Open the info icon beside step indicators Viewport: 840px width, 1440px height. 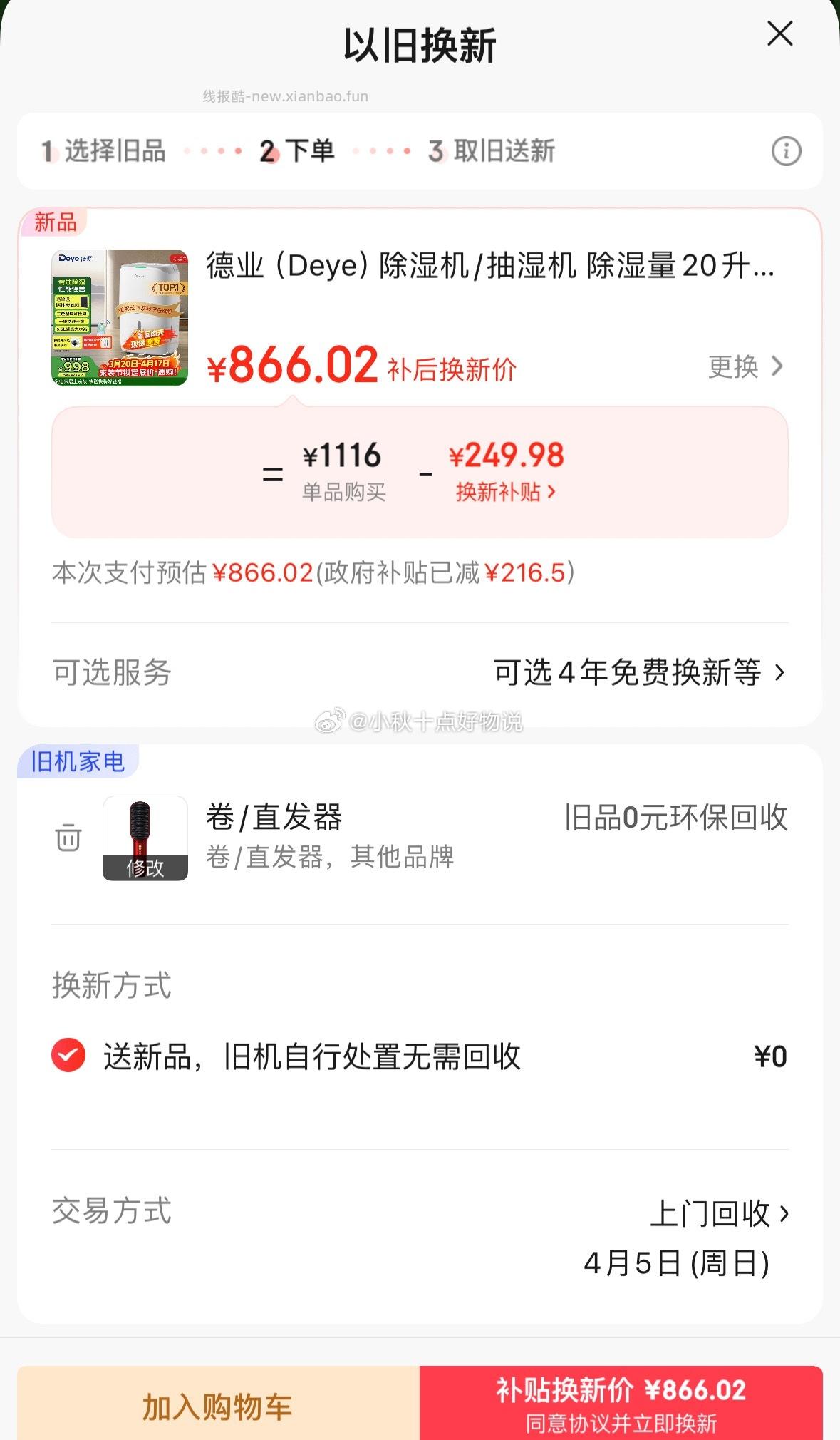click(x=784, y=151)
